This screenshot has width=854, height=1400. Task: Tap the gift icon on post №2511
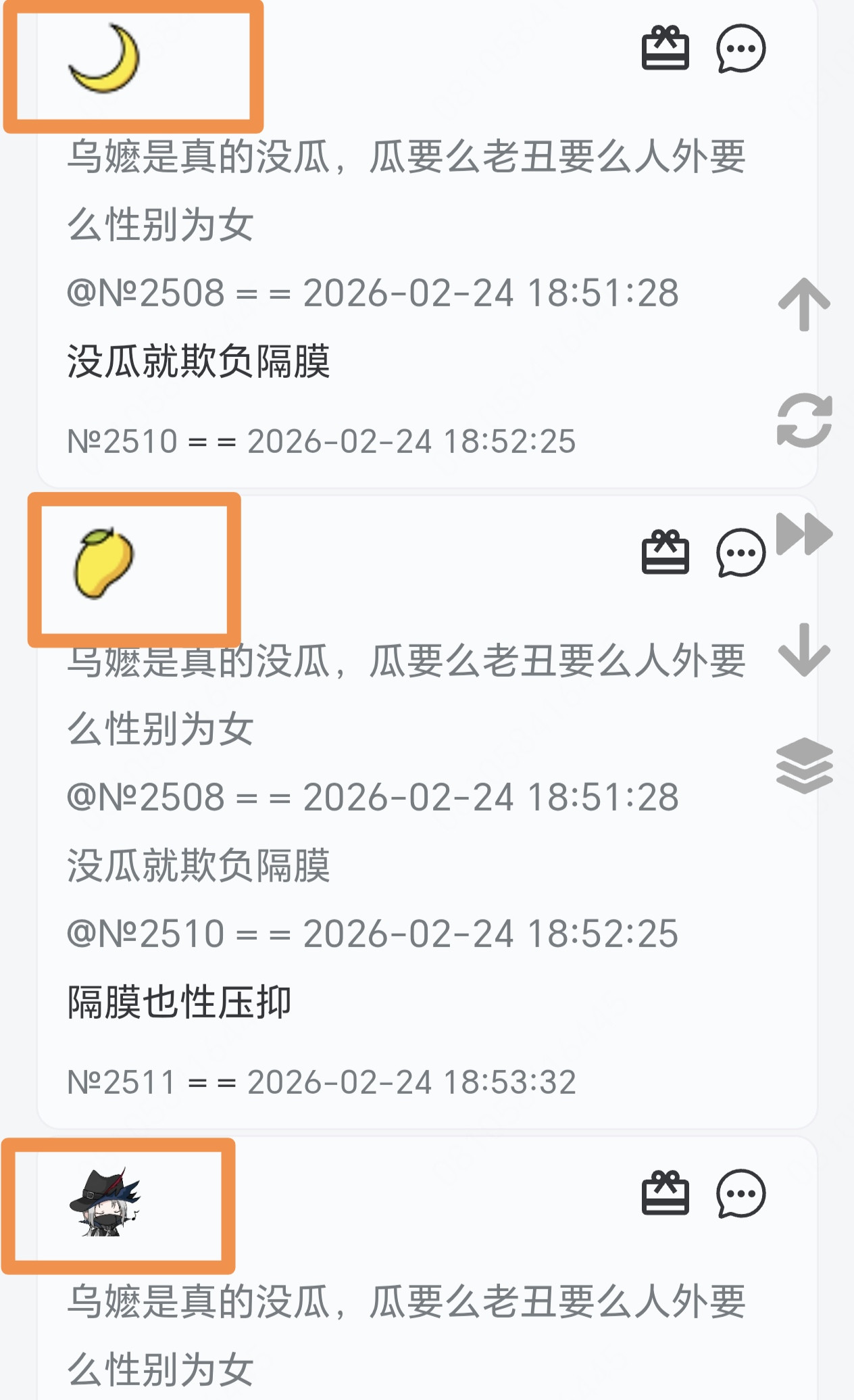click(665, 552)
